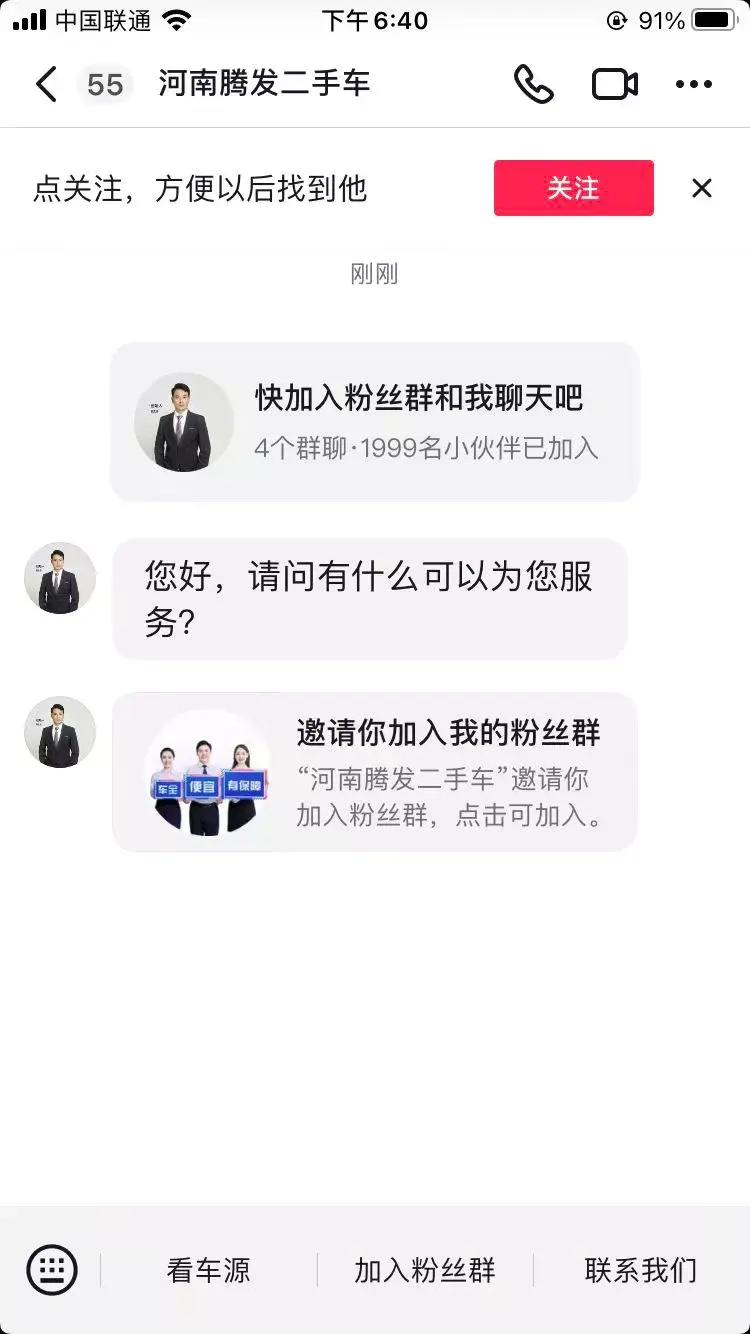Viewport: 750px width, 1334px height.
Task: Open the three-dot overflow menu
Action: click(694, 84)
